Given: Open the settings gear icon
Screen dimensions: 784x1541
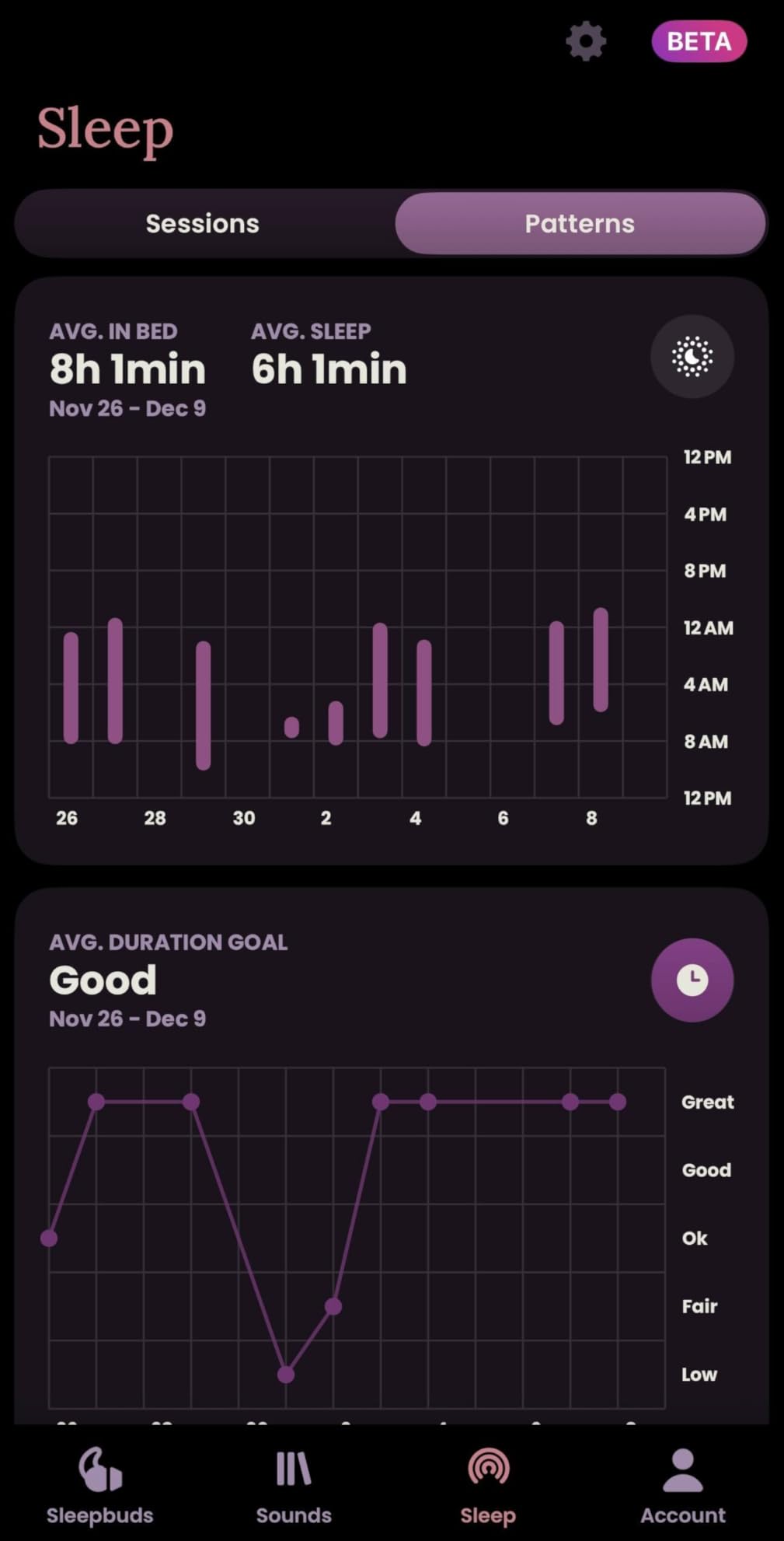Looking at the screenshot, I should tap(586, 41).
